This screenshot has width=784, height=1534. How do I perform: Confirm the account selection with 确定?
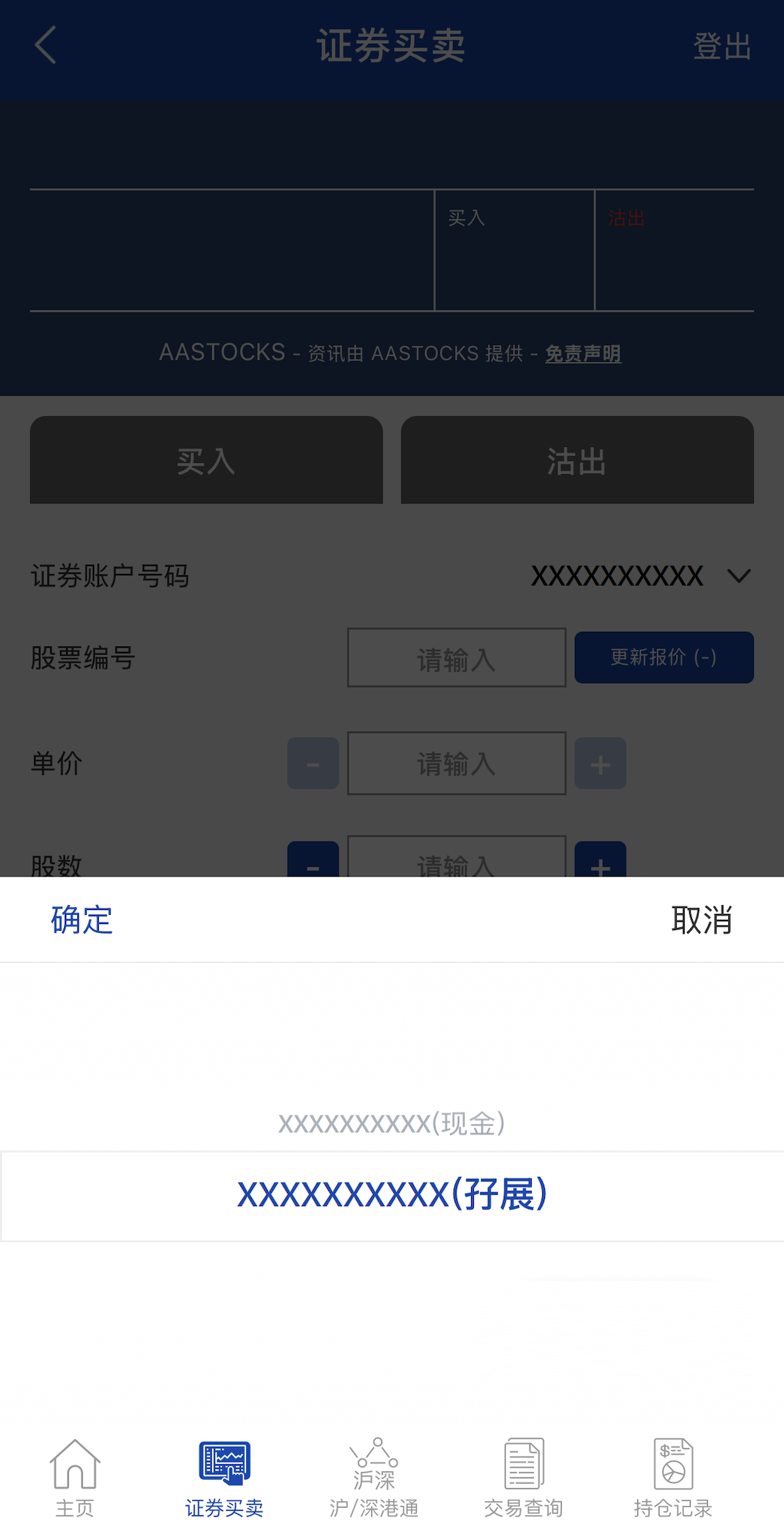click(x=82, y=920)
